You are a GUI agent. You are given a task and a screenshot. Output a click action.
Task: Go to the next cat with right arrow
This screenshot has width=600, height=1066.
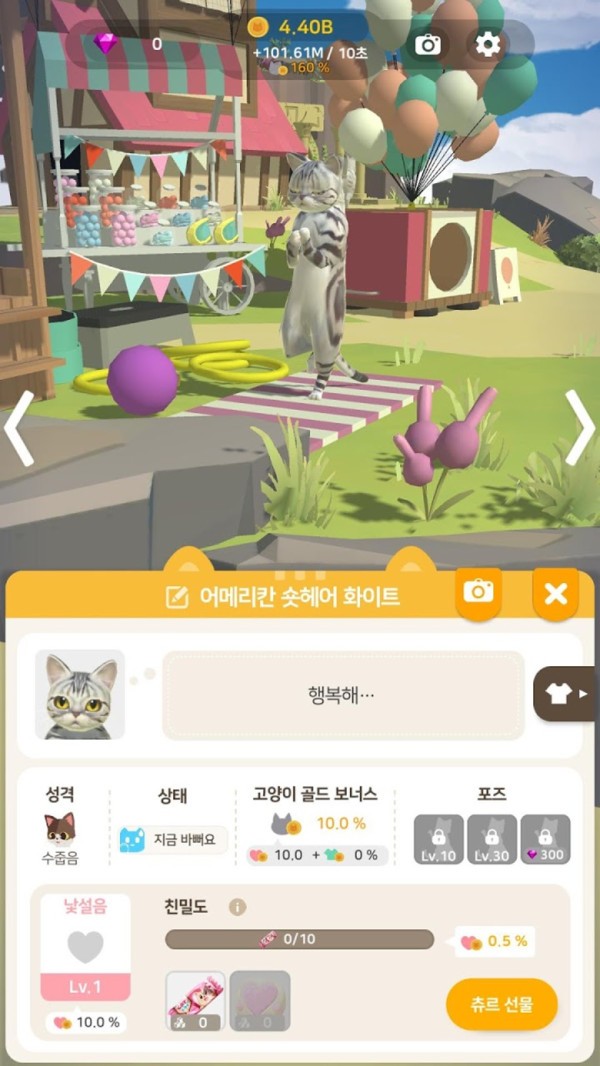click(579, 427)
